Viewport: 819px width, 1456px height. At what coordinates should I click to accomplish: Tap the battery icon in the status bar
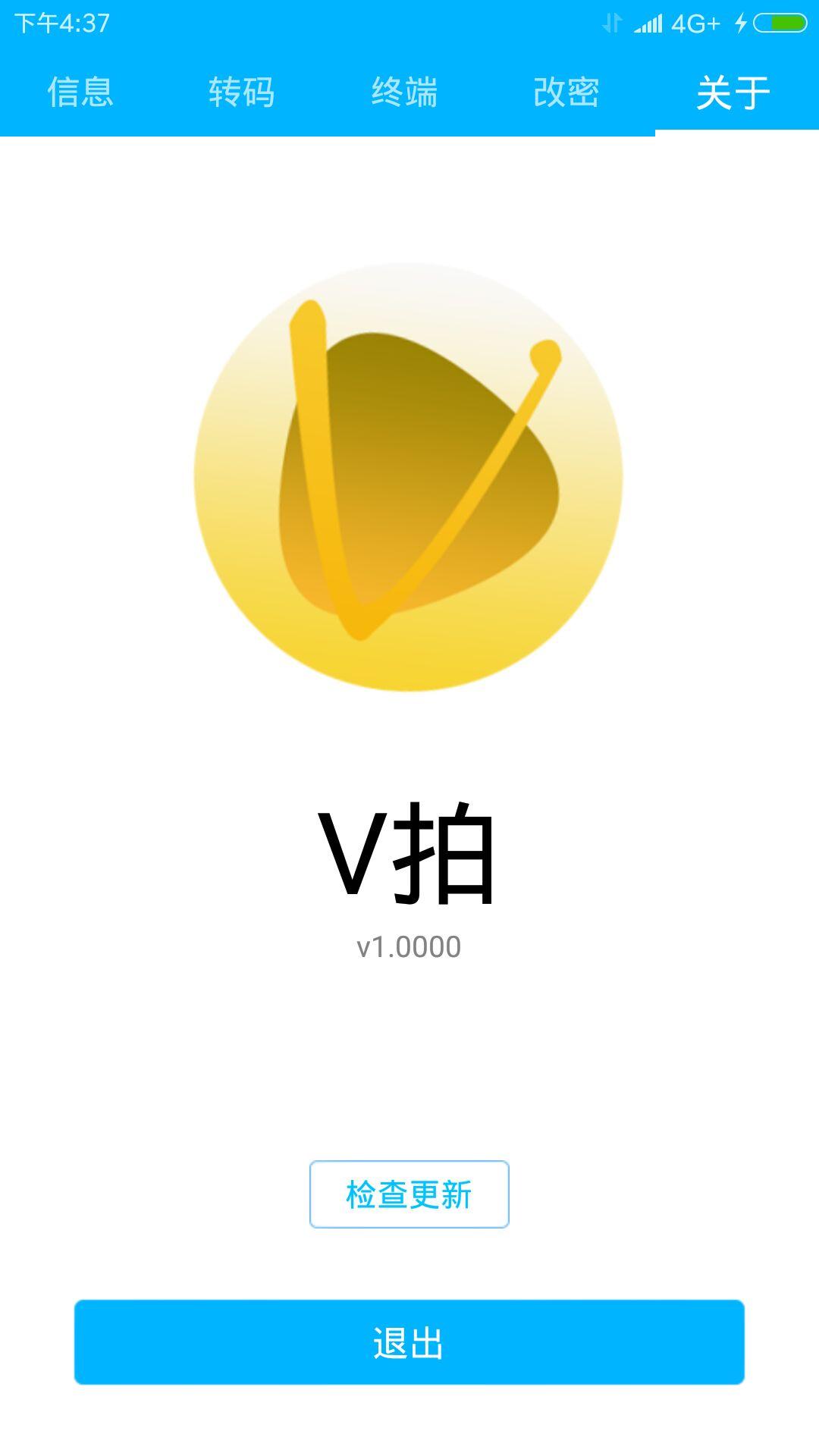(x=780, y=23)
